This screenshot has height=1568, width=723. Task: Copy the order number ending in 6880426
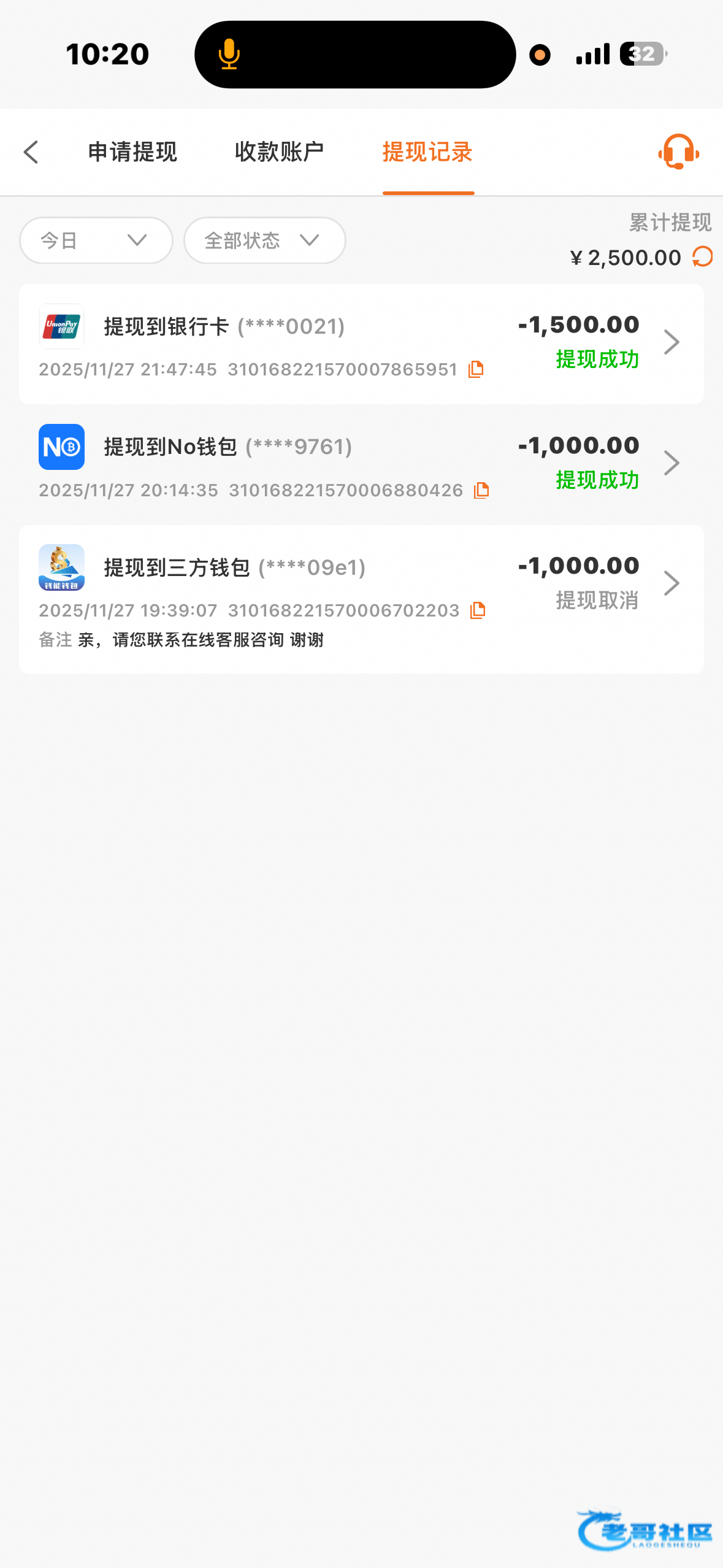(481, 490)
